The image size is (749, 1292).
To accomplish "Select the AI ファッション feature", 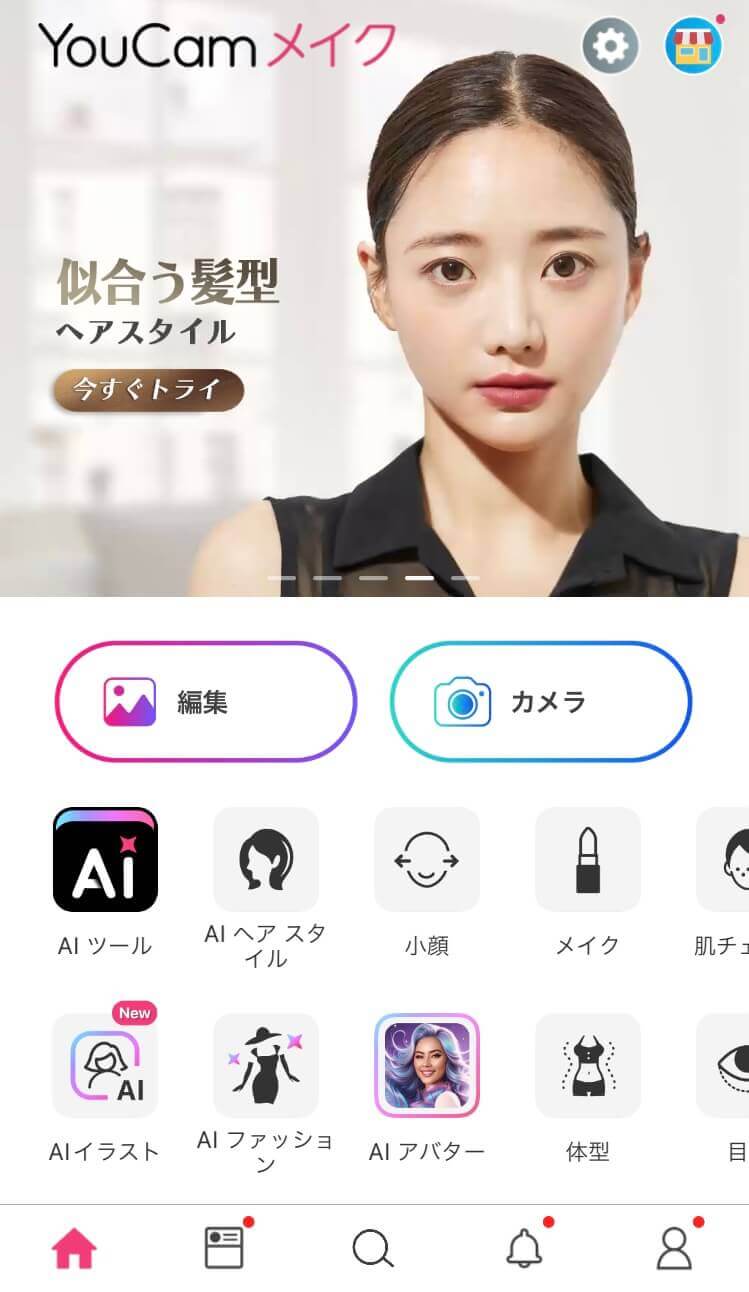I will point(266,1065).
